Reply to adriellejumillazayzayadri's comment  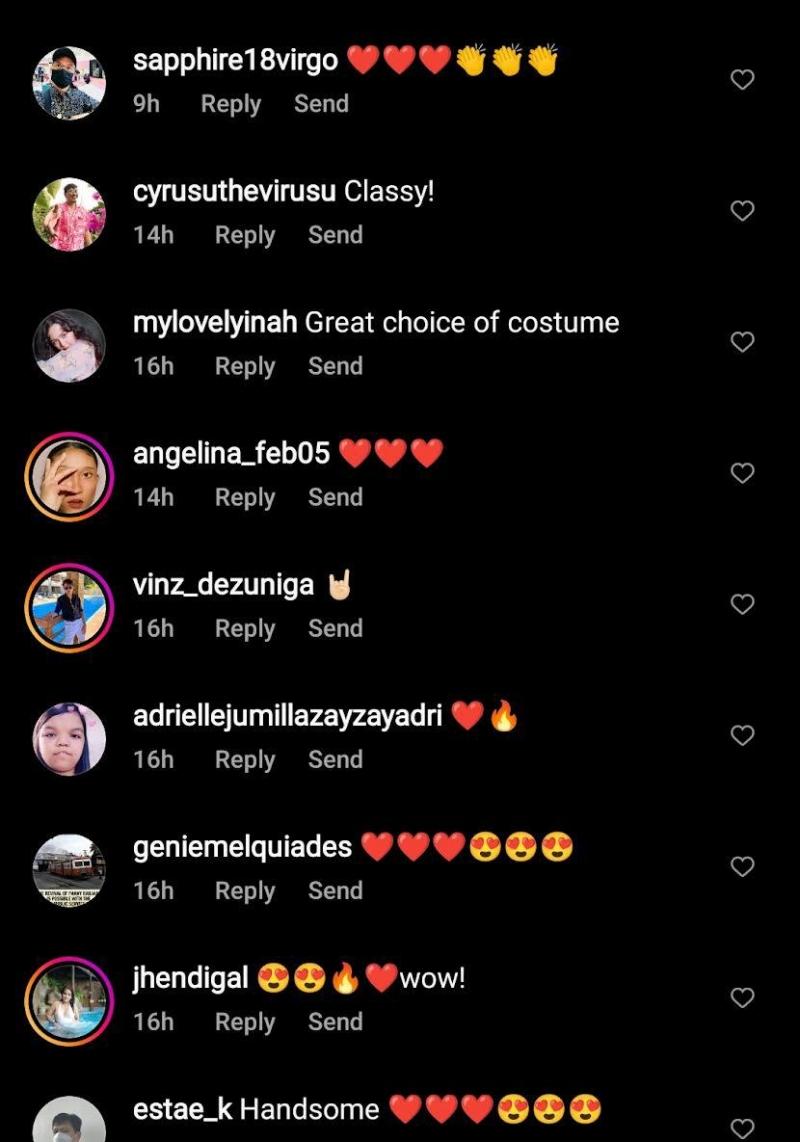point(245,760)
